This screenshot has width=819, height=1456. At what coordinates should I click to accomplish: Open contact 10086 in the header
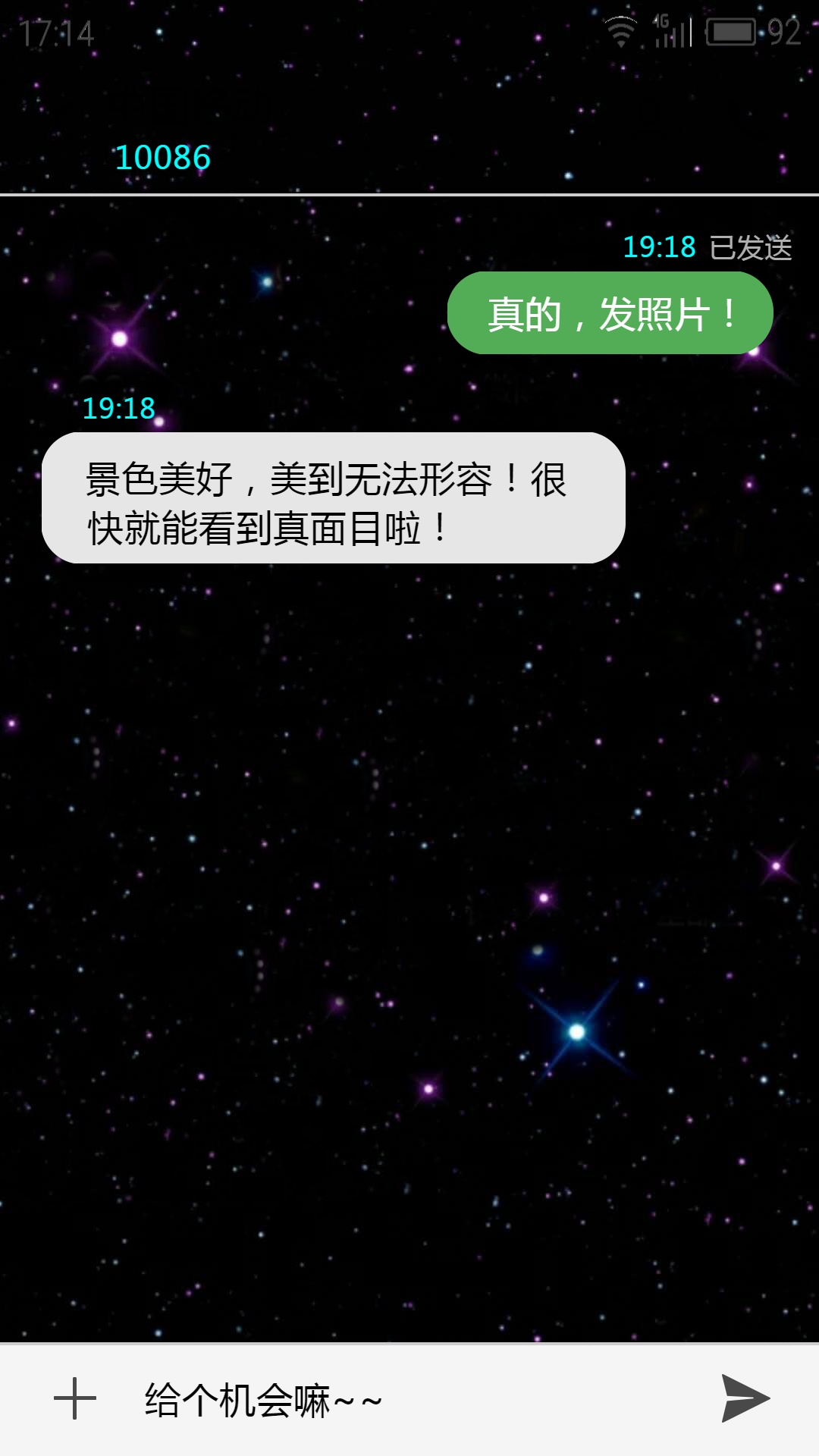pos(162,158)
